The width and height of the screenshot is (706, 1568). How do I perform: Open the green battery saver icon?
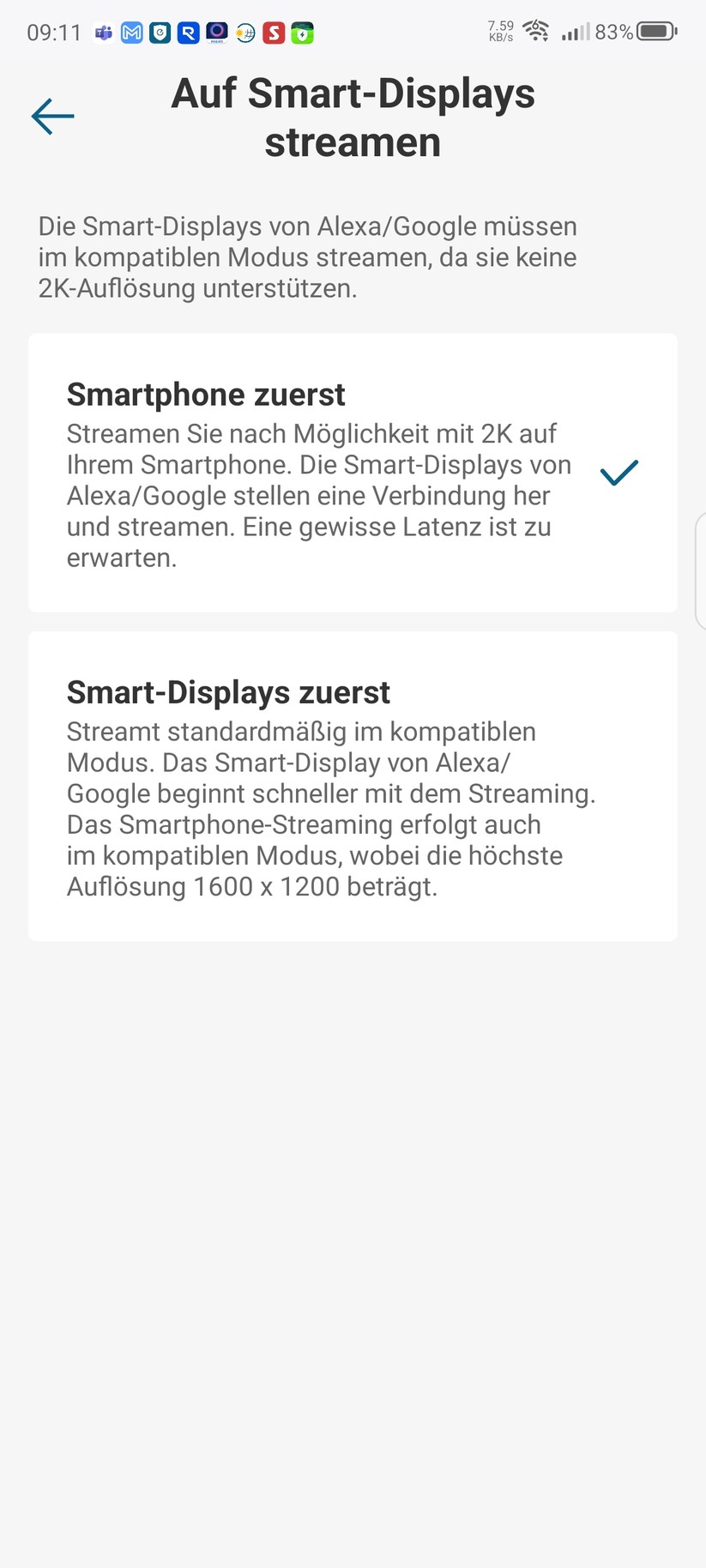pos(301,32)
